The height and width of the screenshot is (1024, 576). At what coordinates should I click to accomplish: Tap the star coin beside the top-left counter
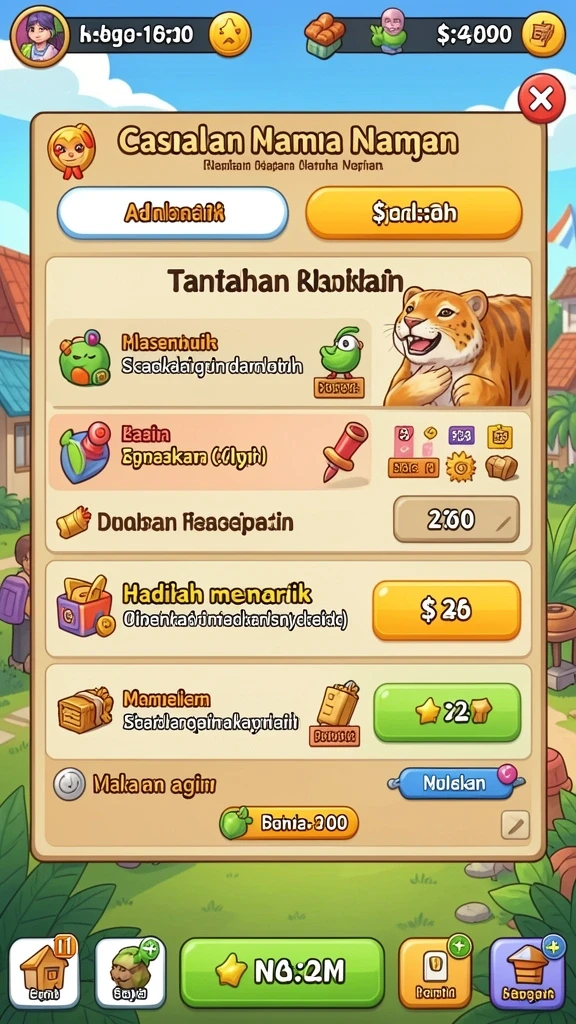(230, 35)
